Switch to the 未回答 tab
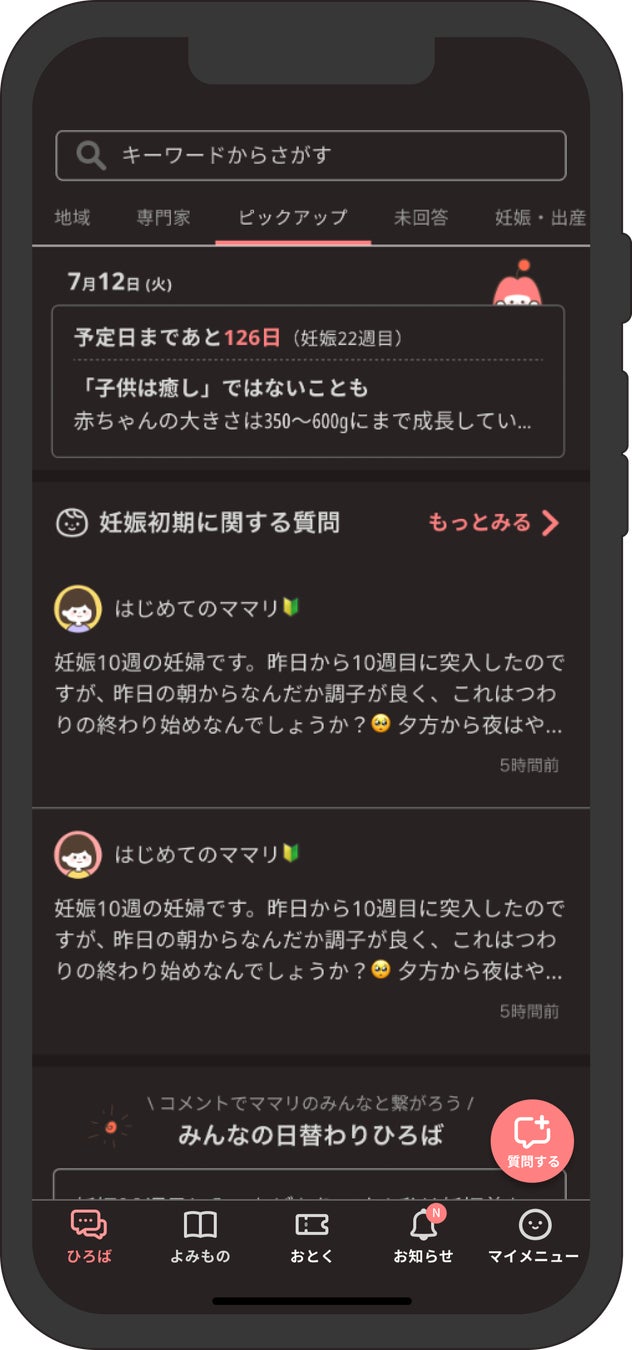 (421, 217)
